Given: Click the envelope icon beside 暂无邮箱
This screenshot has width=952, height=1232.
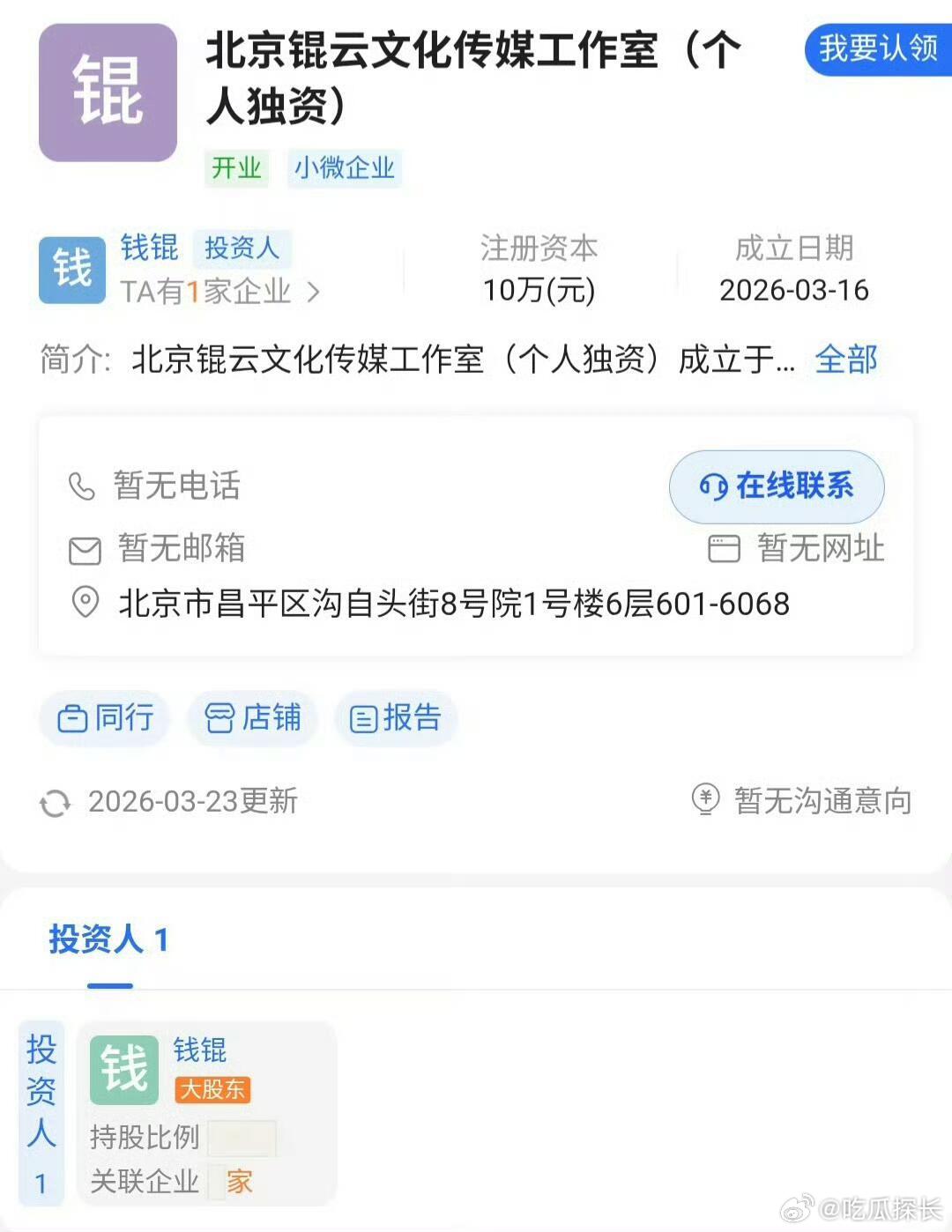Looking at the screenshot, I should point(83,549).
